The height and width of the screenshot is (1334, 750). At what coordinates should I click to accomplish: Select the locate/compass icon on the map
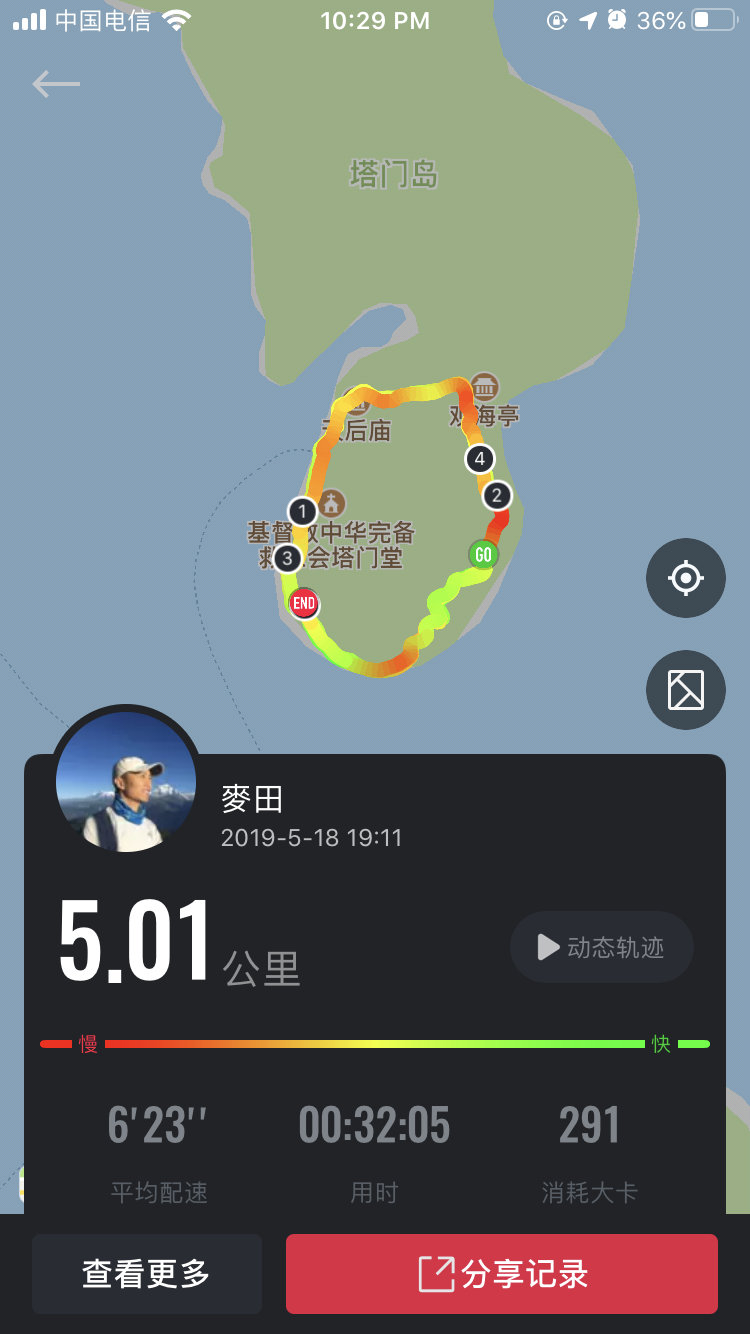pos(685,578)
